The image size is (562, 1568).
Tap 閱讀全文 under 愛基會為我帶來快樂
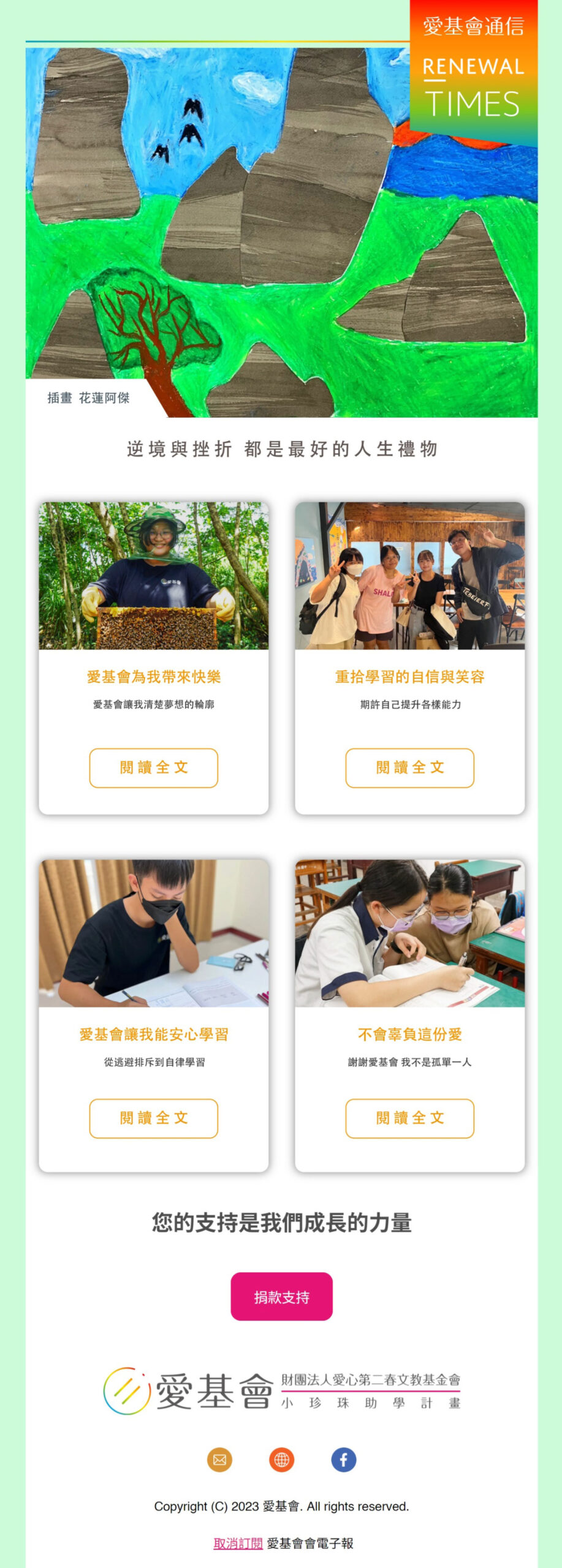tap(153, 767)
